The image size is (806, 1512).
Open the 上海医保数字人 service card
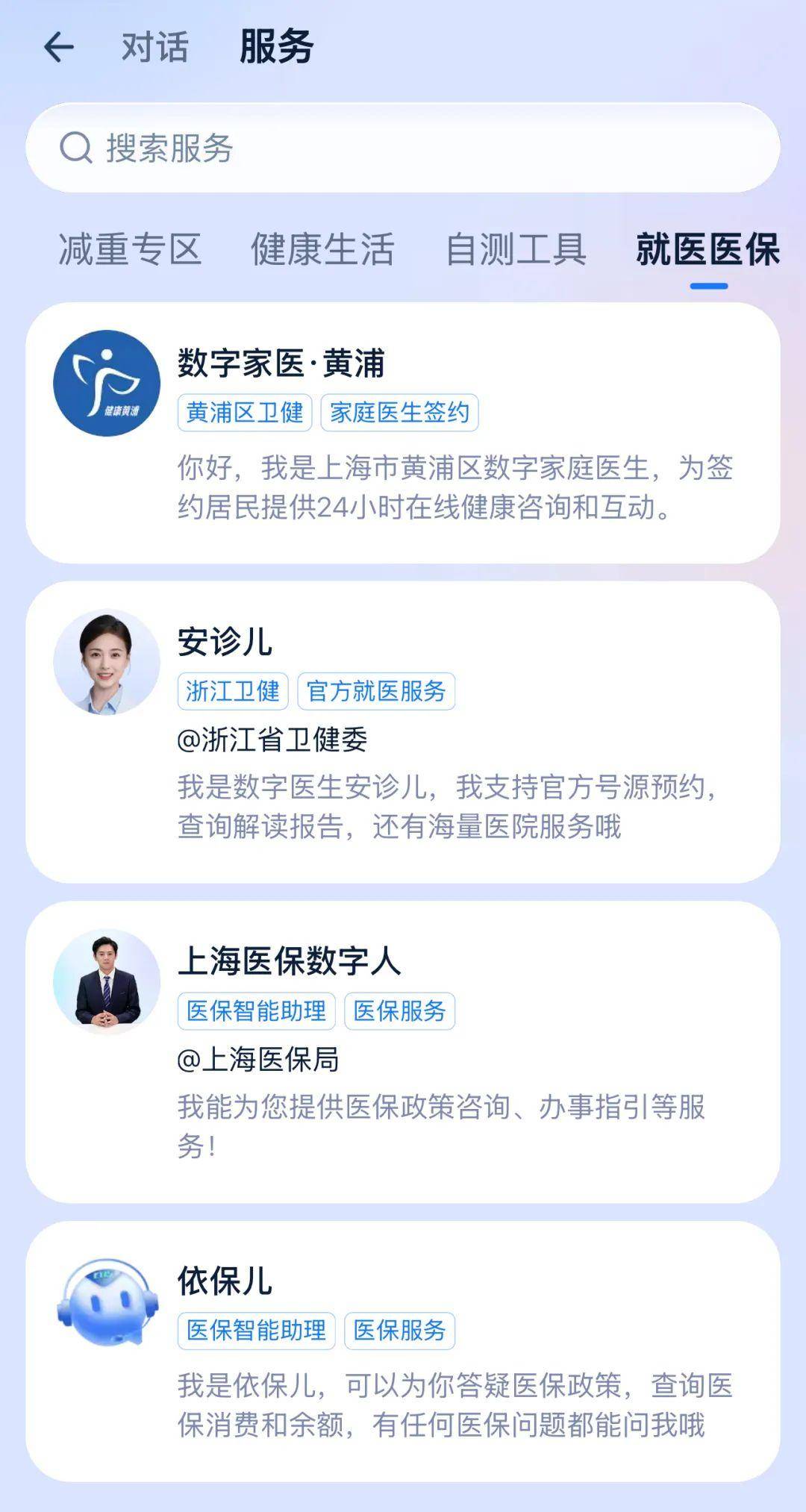[x=403, y=1052]
